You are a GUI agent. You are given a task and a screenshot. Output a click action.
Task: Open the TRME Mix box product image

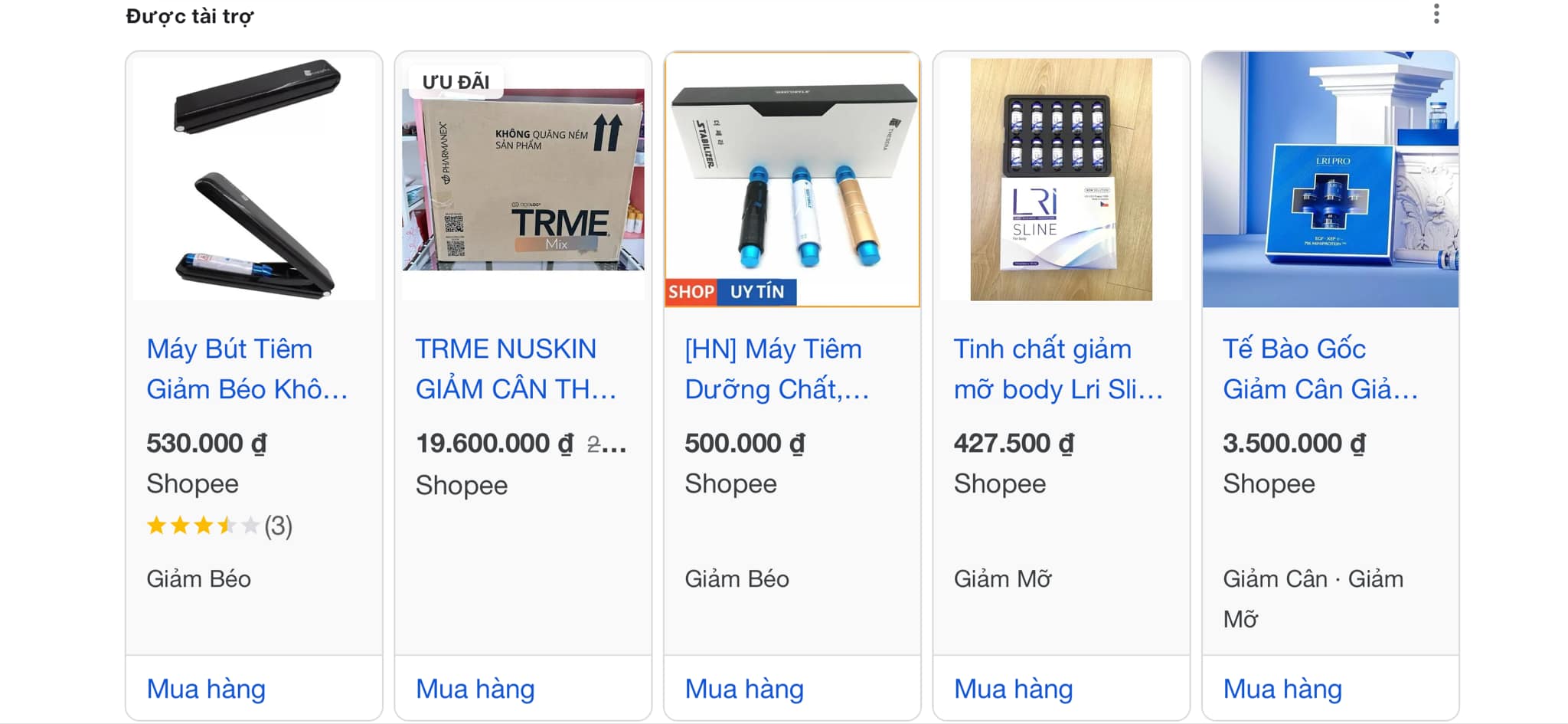[524, 179]
